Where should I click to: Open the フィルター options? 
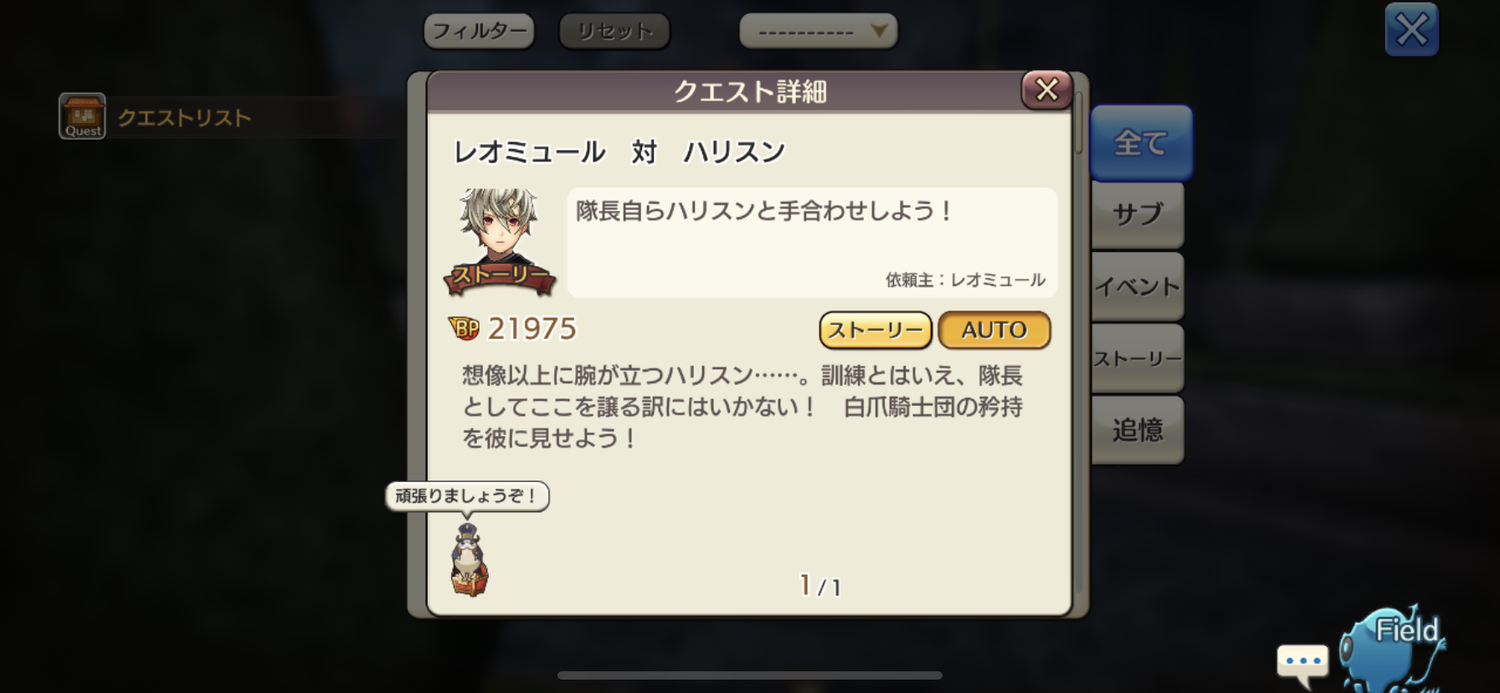click(479, 31)
